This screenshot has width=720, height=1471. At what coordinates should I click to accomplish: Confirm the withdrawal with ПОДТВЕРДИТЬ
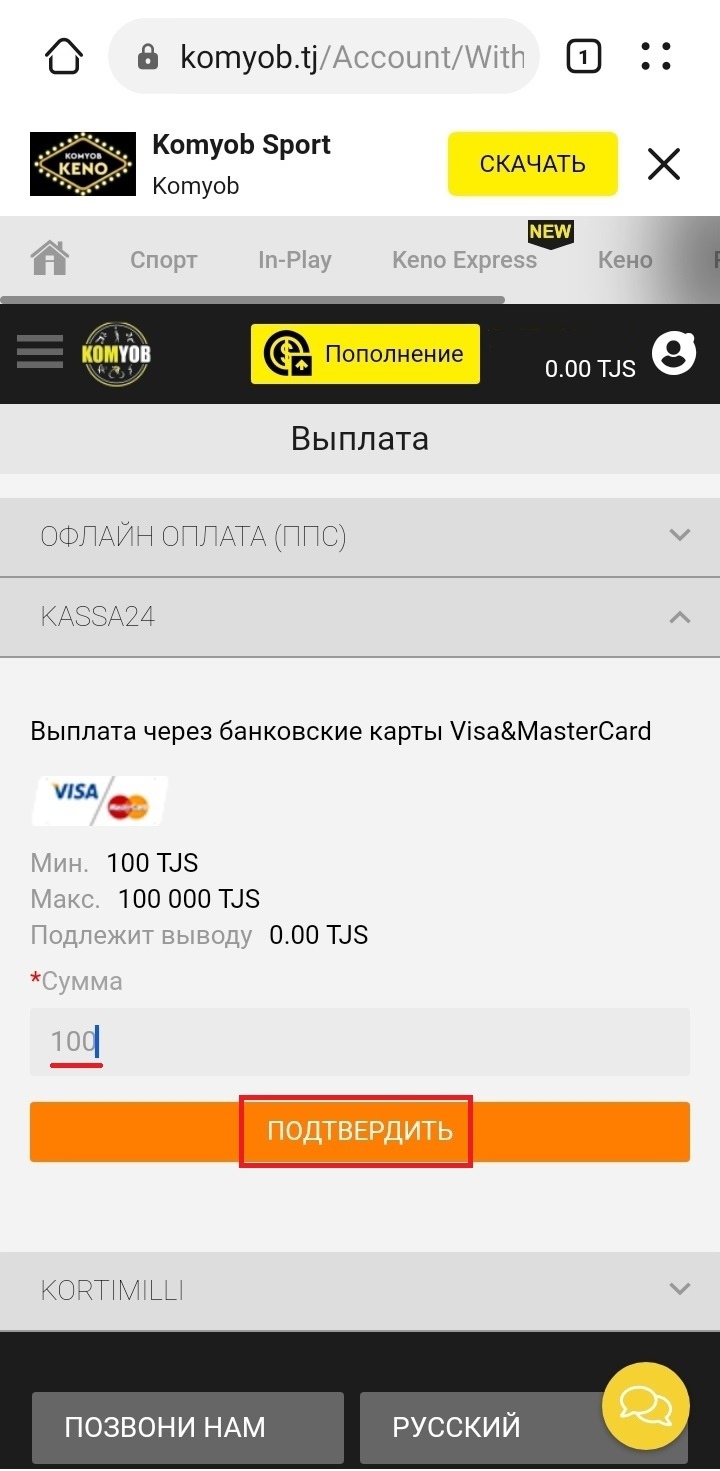pyautogui.click(x=360, y=1132)
